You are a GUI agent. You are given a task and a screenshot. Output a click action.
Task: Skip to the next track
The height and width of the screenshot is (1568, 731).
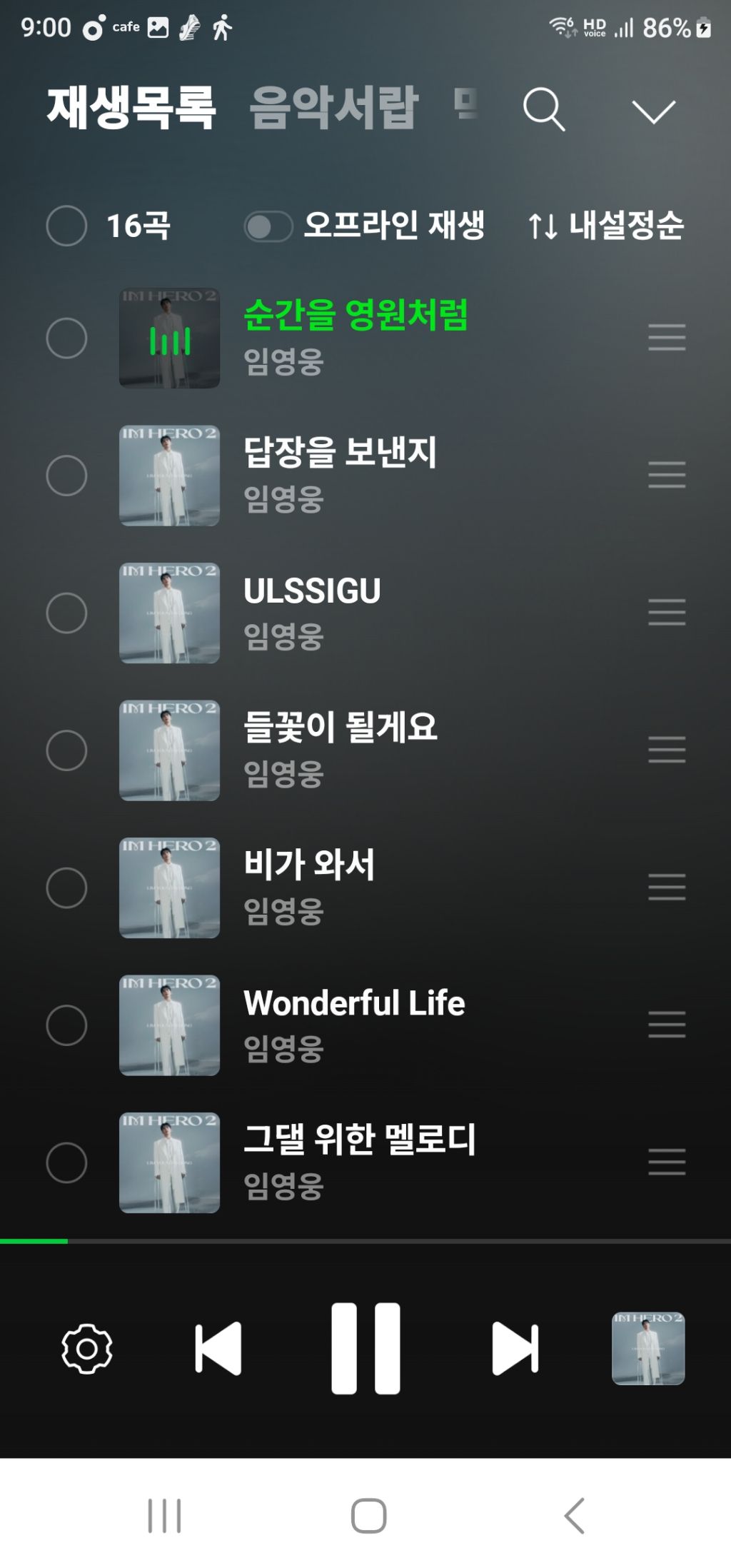515,1348
